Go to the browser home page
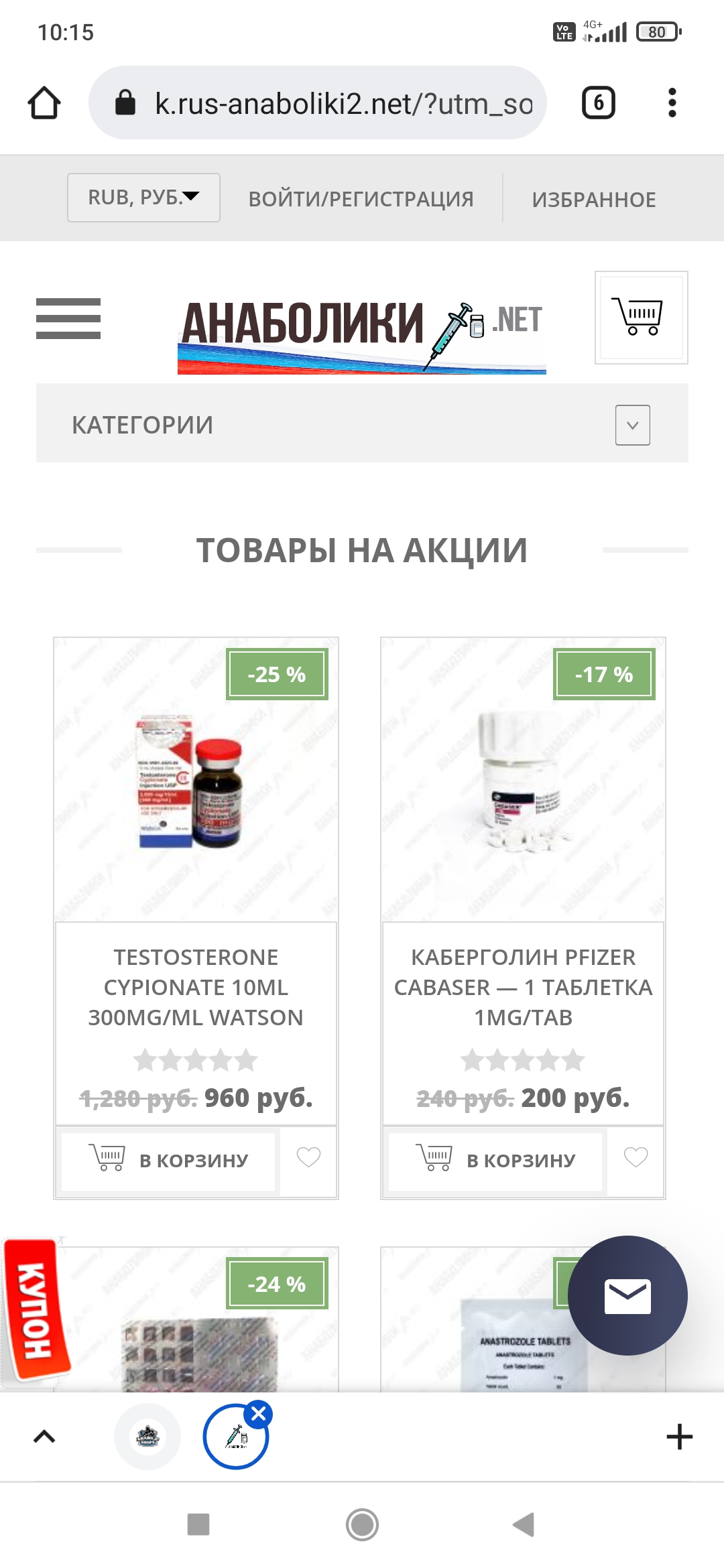This screenshot has height=1568, width=724. 44,103
